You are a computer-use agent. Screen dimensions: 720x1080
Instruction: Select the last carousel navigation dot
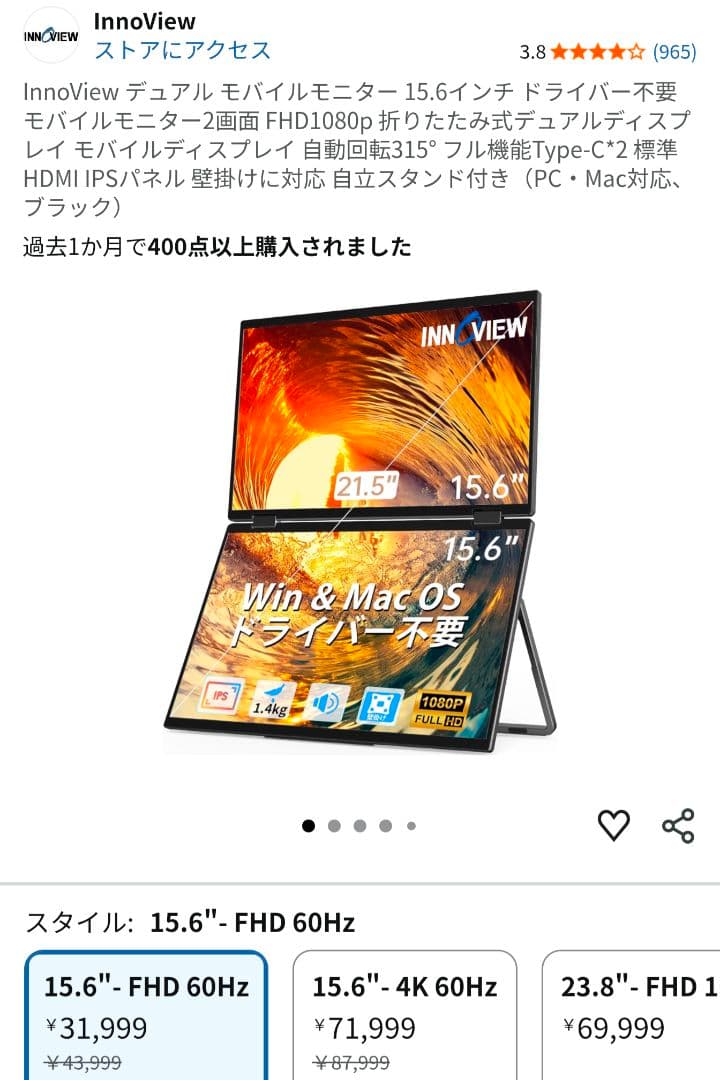pos(410,826)
